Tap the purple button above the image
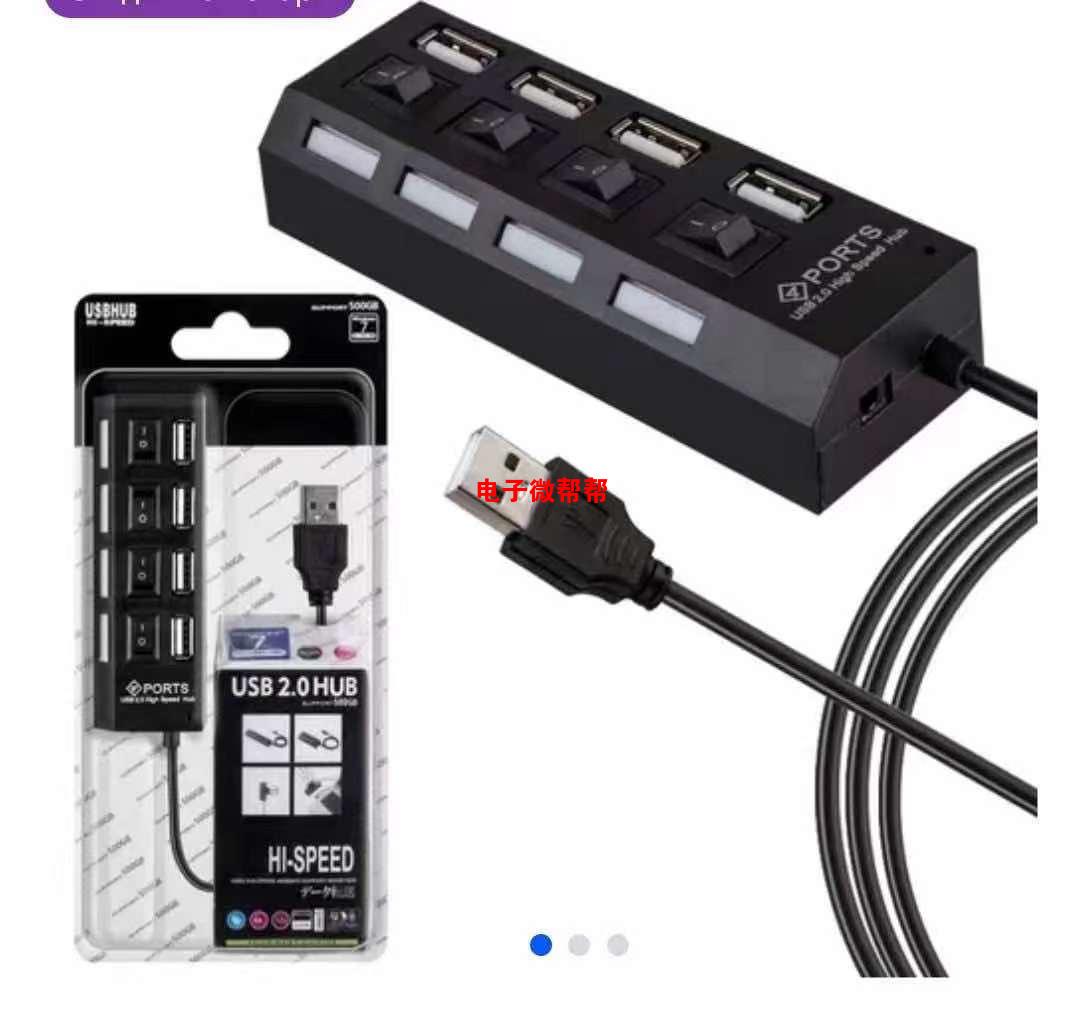Screen dimensions: 1080x1029 [x=200, y=6]
